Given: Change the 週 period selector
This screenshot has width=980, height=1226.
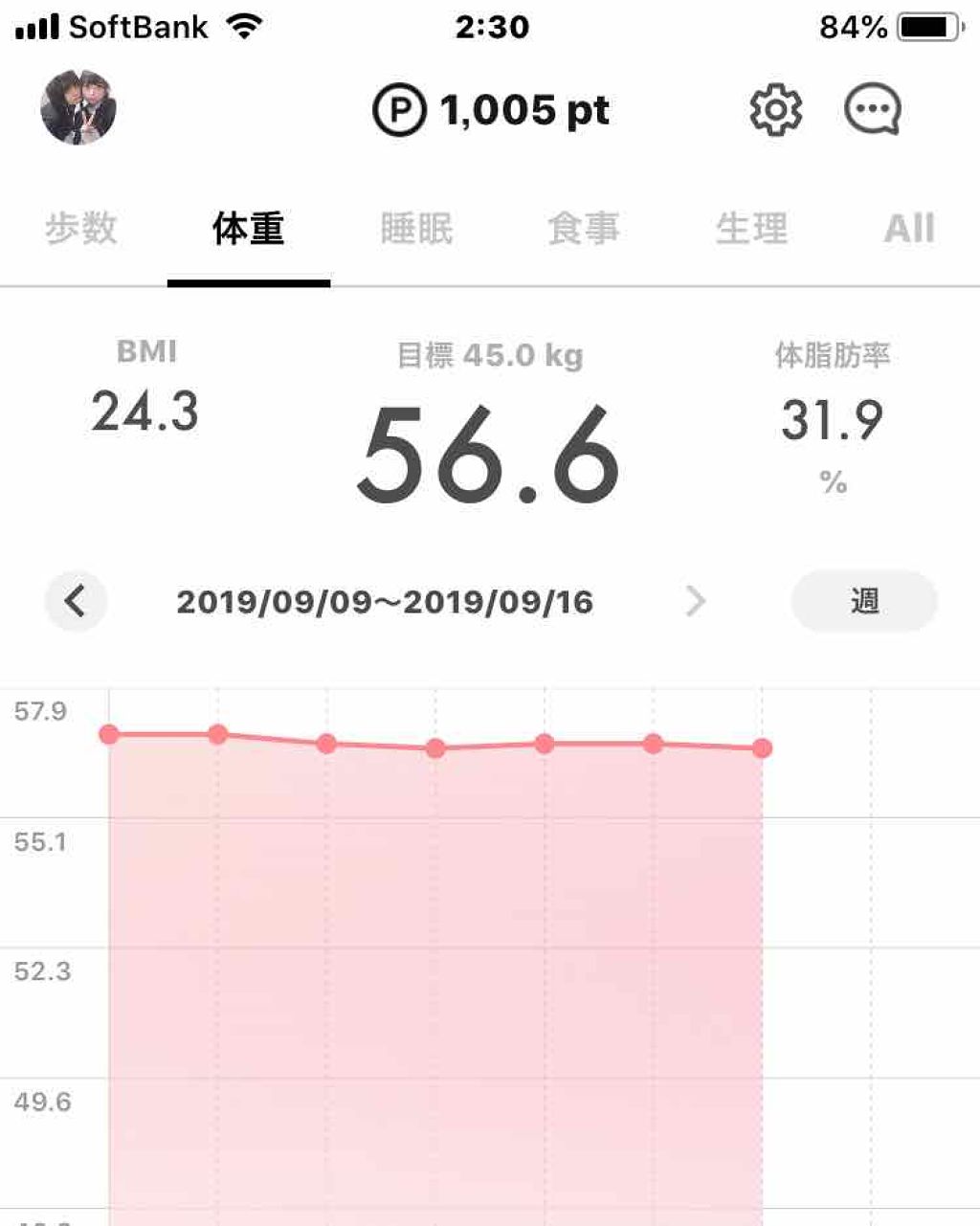Looking at the screenshot, I should click(x=863, y=601).
